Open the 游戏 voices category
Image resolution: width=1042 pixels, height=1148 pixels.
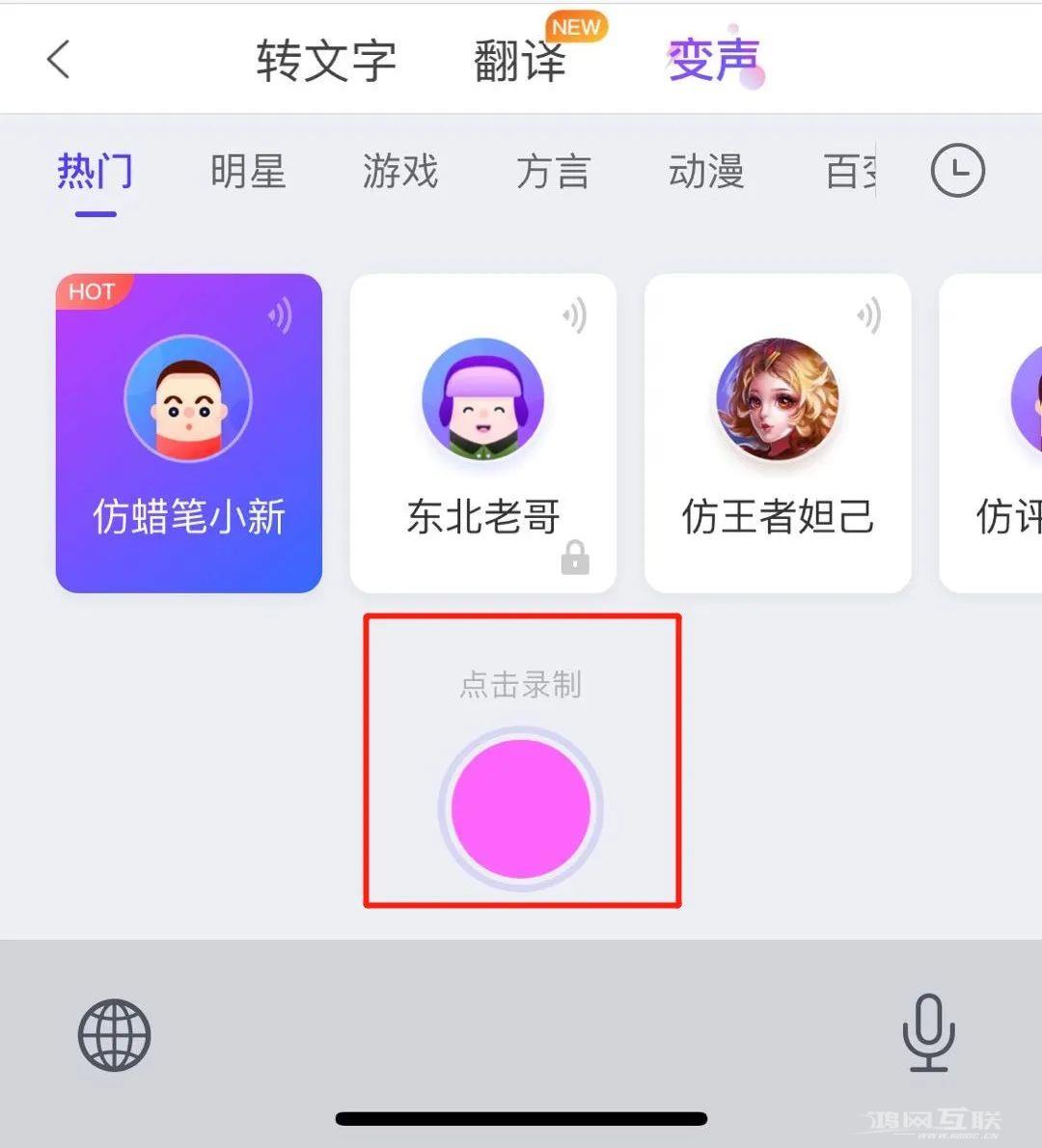click(400, 172)
